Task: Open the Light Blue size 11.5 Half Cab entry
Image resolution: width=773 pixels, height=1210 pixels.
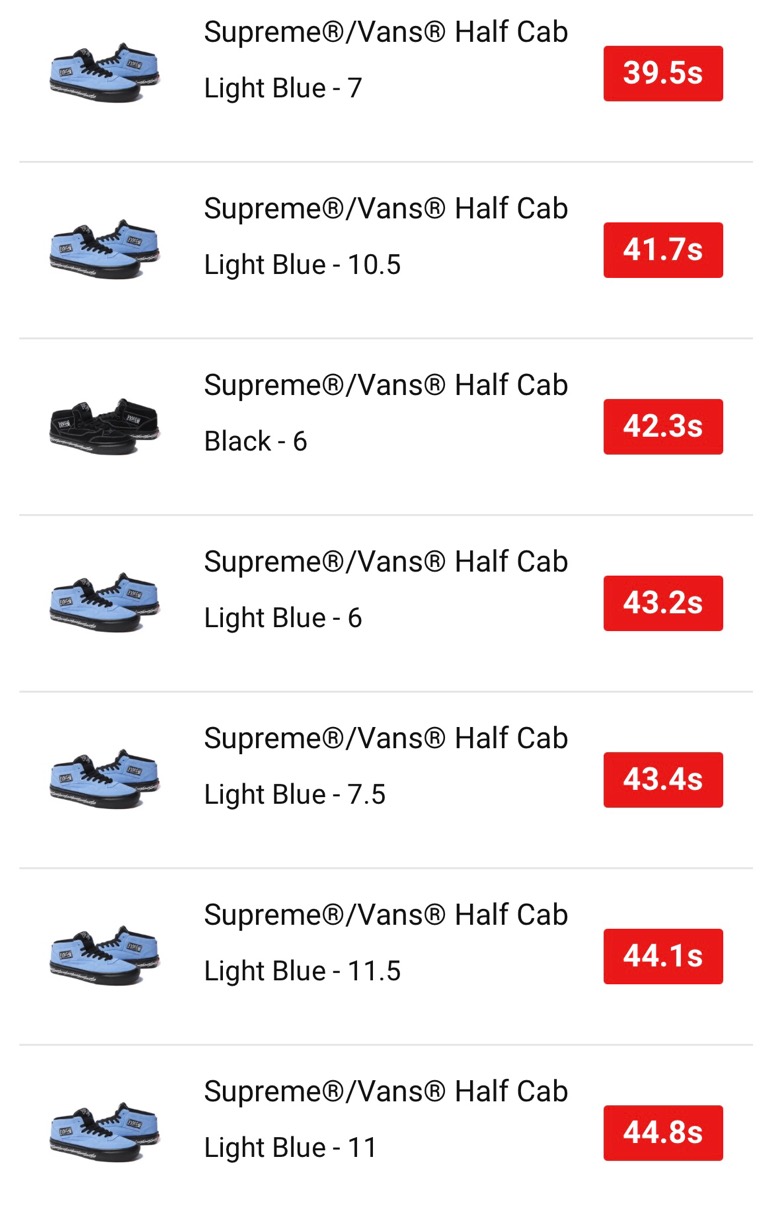Action: pos(385,943)
